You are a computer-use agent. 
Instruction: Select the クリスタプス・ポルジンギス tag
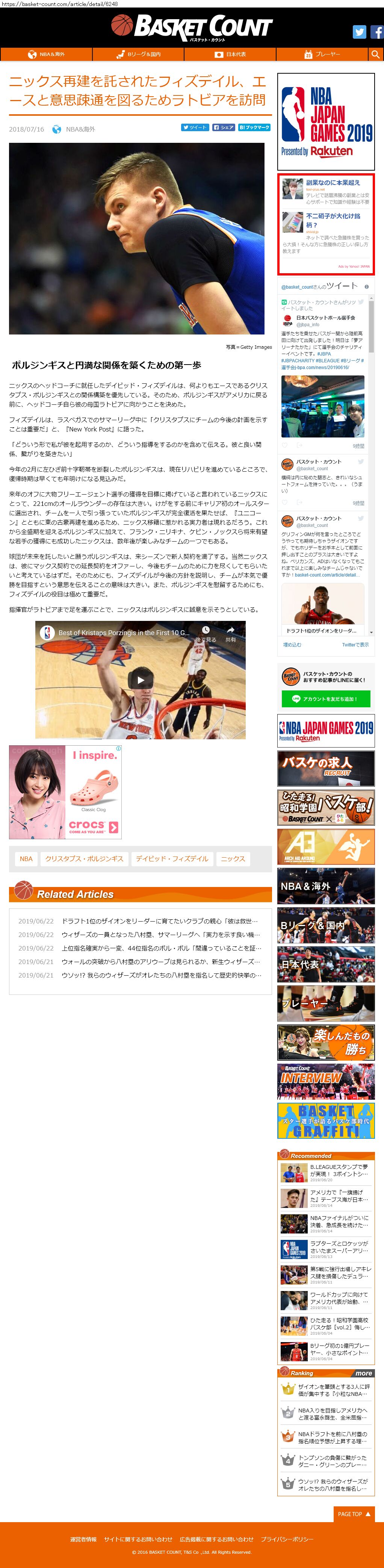[x=84, y=858]
